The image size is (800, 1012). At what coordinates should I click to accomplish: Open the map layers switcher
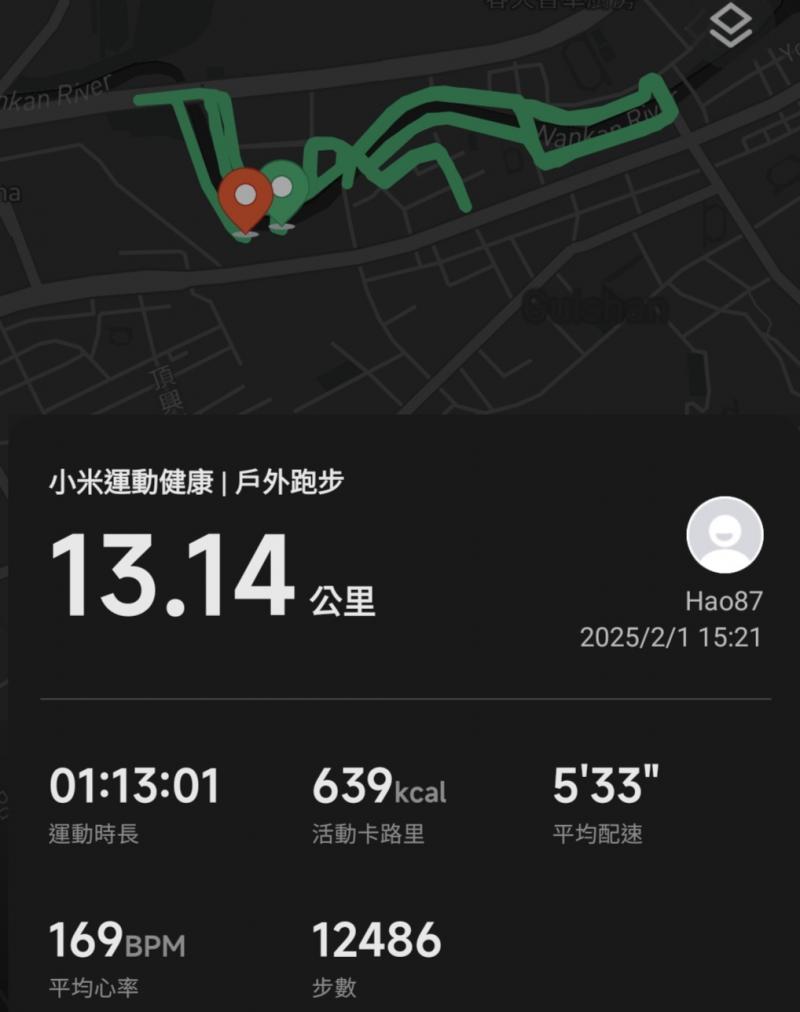tap(731, 25)
